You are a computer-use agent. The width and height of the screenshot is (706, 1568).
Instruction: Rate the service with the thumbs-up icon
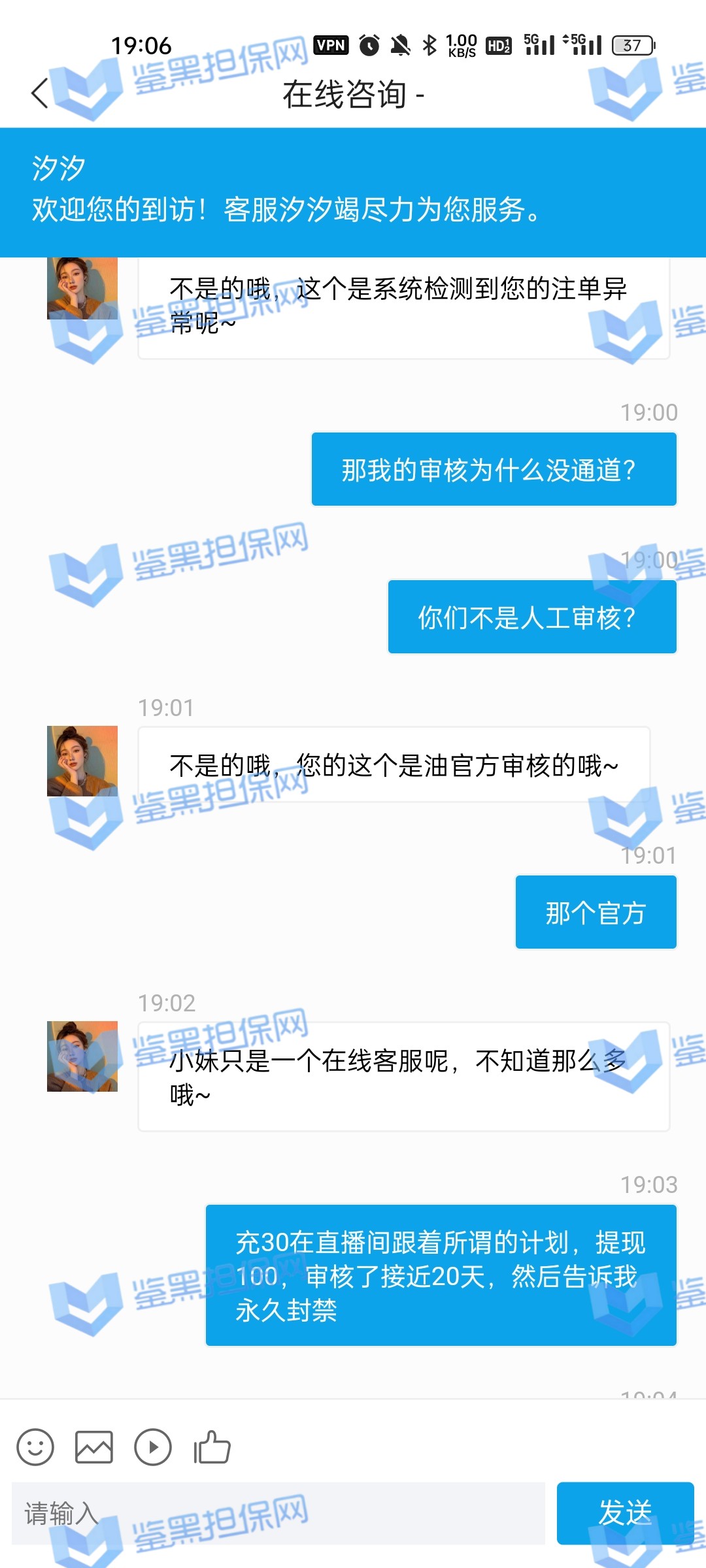pyautogui.click(x=212, y=1446)
